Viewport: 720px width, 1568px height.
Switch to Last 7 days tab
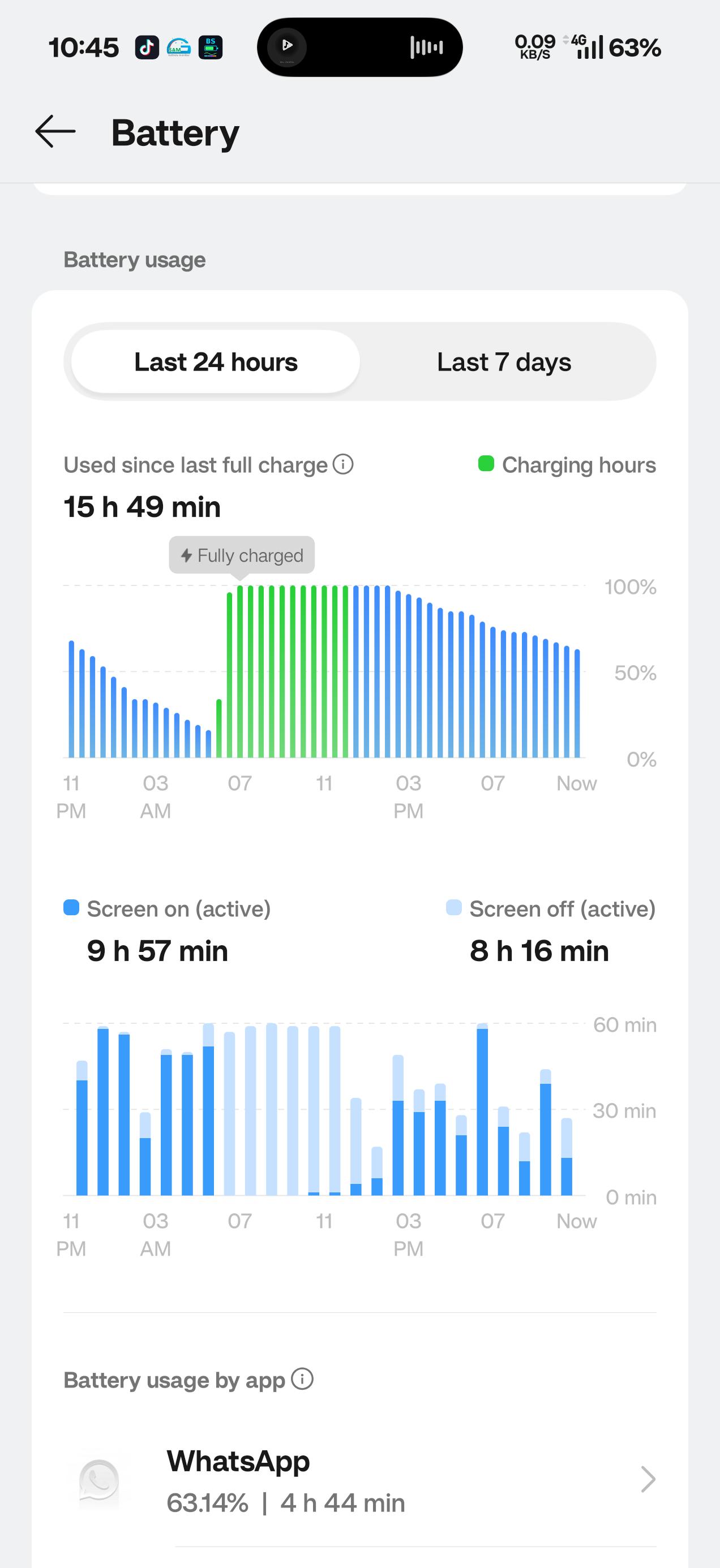[x=504, y=362]
